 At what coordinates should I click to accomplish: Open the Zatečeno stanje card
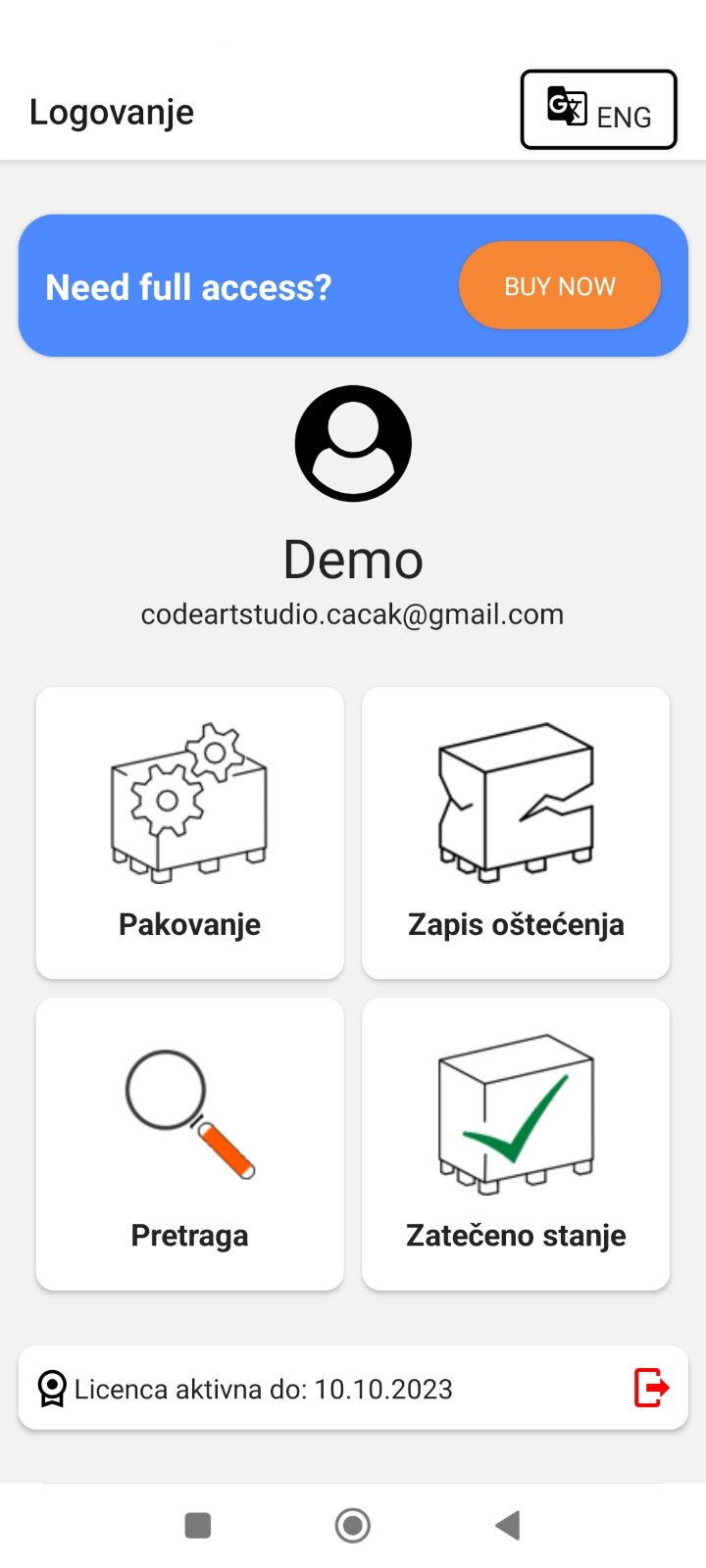click(x=516, y=1144)
